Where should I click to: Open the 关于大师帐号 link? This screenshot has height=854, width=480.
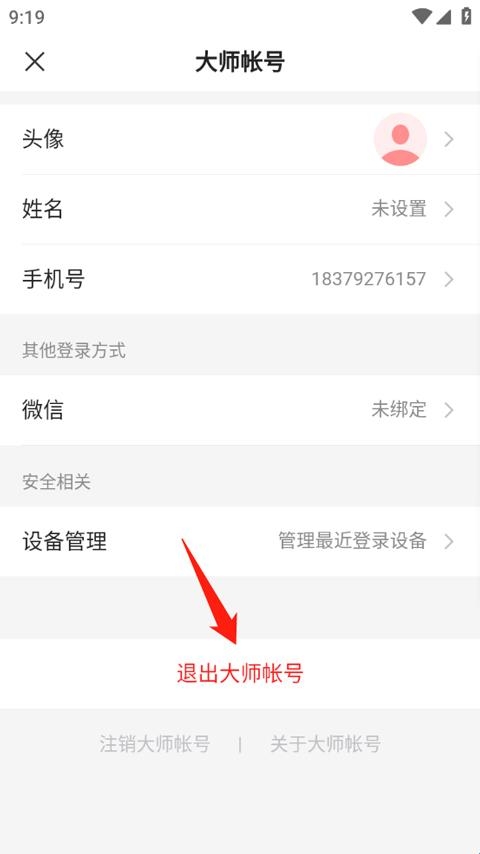tap(325, 744)
